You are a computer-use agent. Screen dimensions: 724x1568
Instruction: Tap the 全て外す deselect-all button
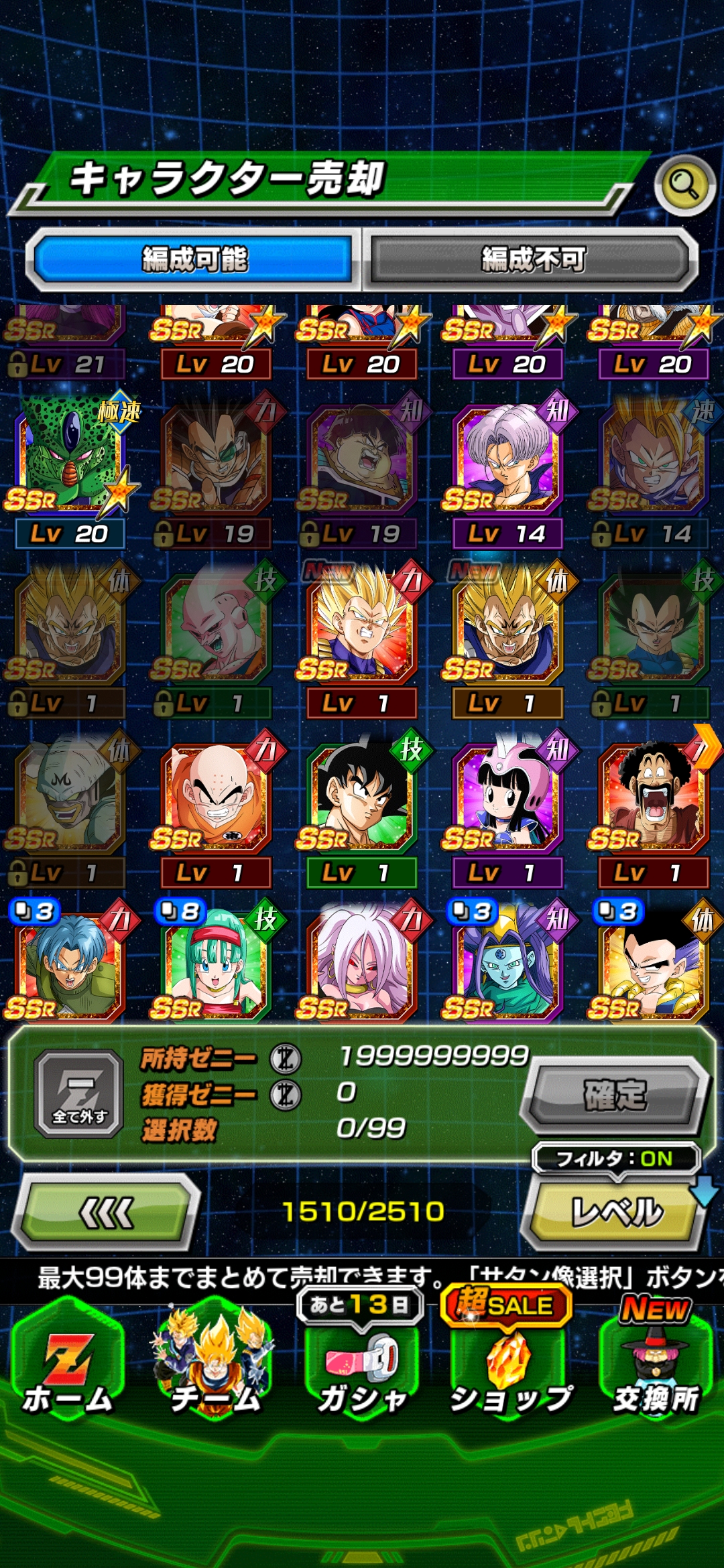[79, 1094]
